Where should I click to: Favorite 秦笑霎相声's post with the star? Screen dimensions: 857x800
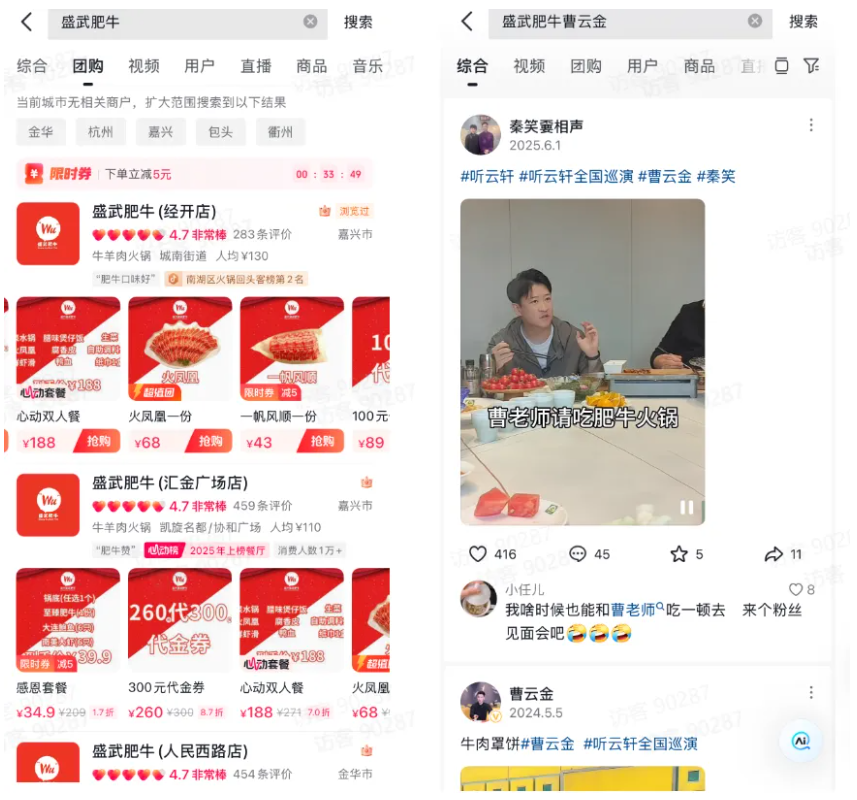tap(679, 554)
